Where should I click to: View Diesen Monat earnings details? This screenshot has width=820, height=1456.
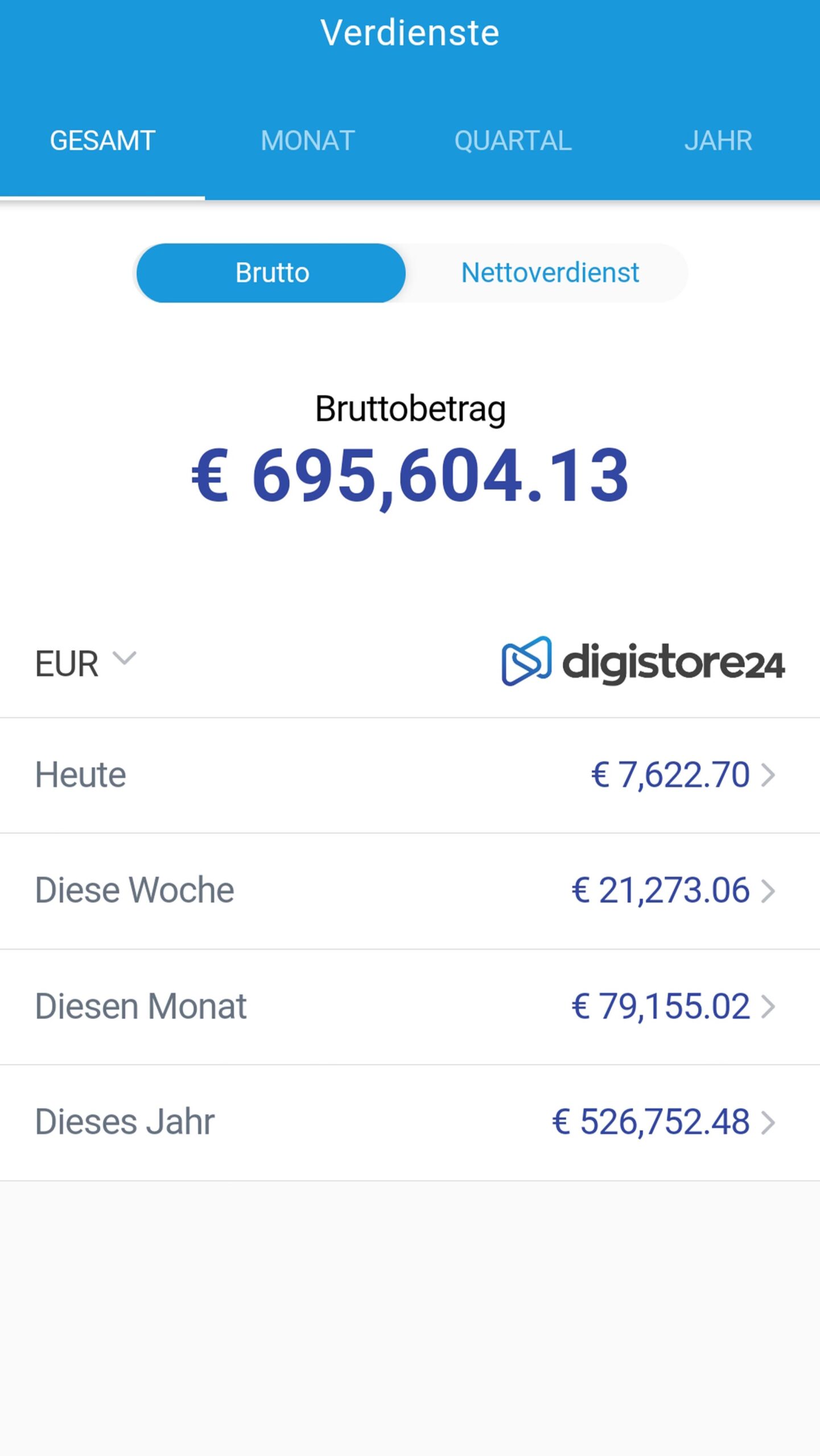[410, 1007]
